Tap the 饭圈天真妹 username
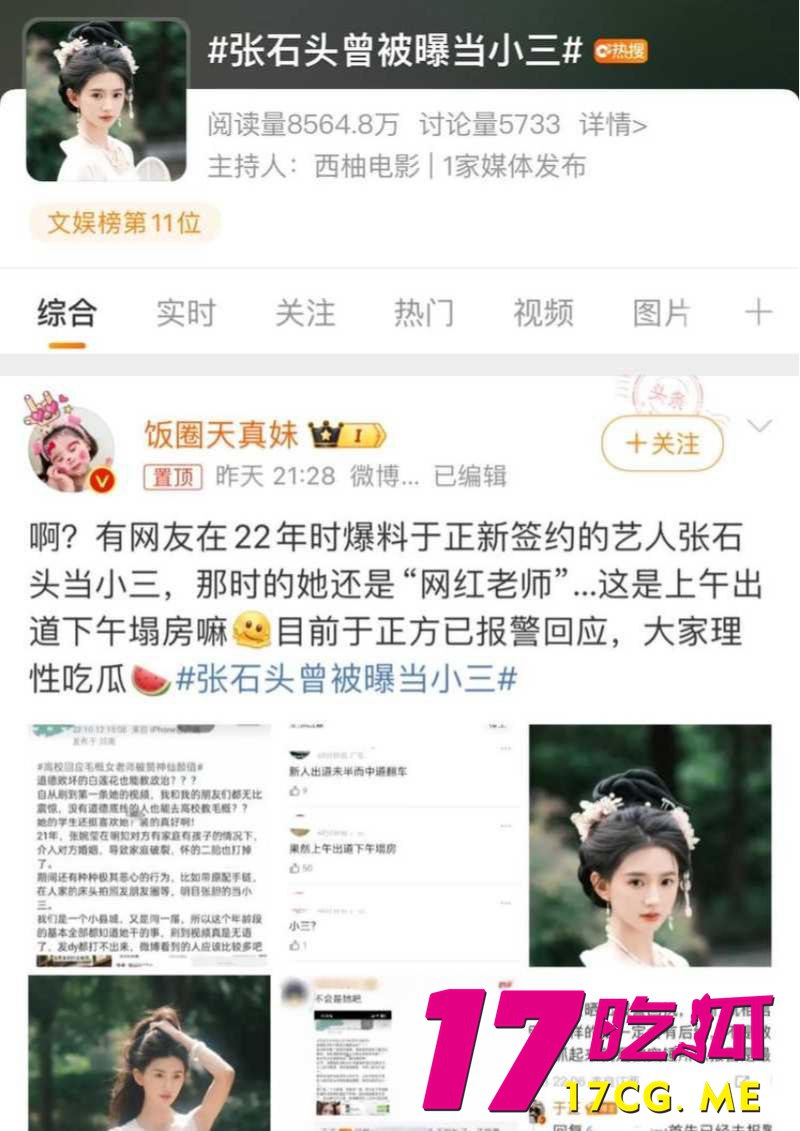The image size is (800, 1131). [221, 436]
